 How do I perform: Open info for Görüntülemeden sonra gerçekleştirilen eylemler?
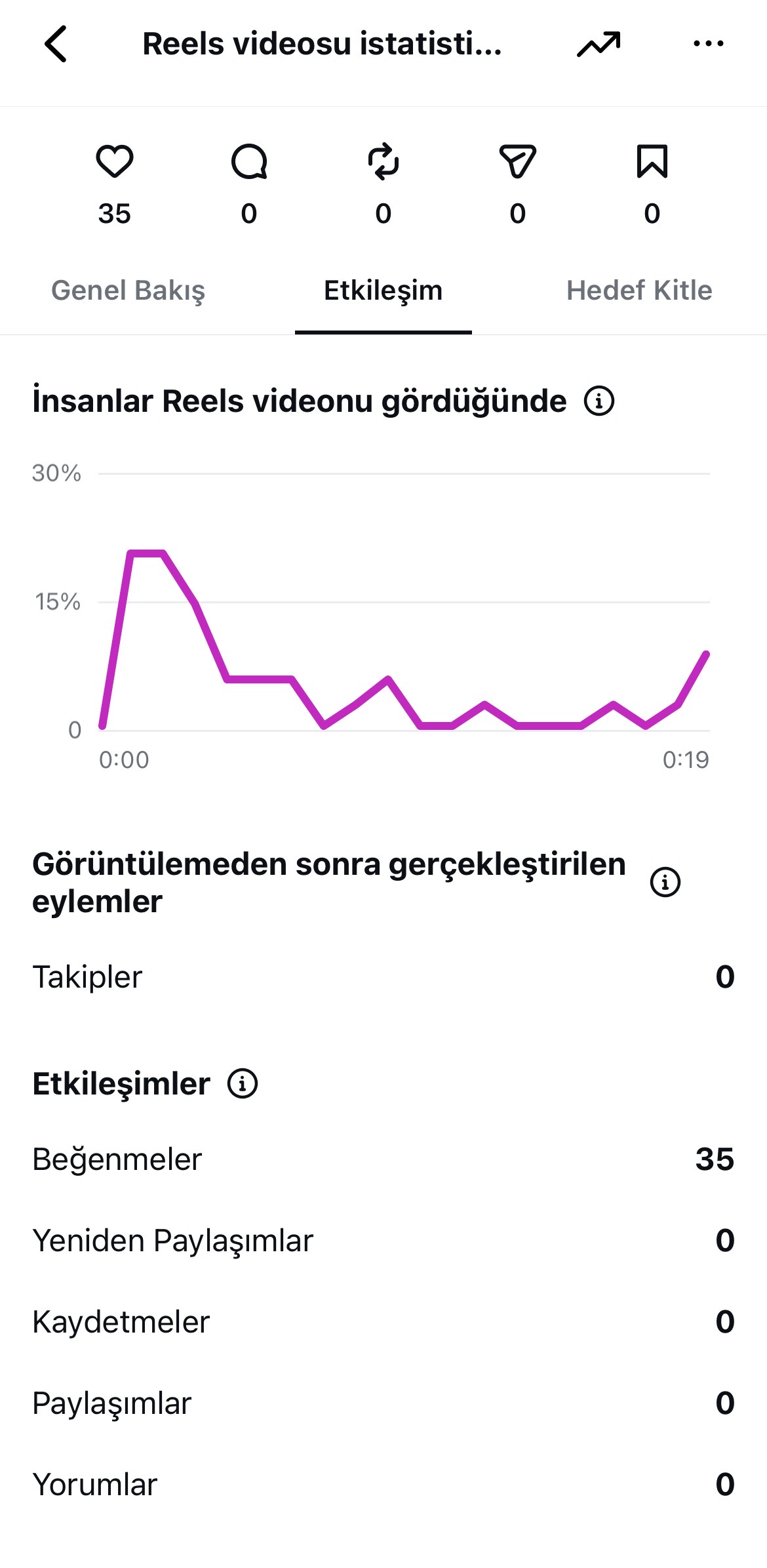665,882
